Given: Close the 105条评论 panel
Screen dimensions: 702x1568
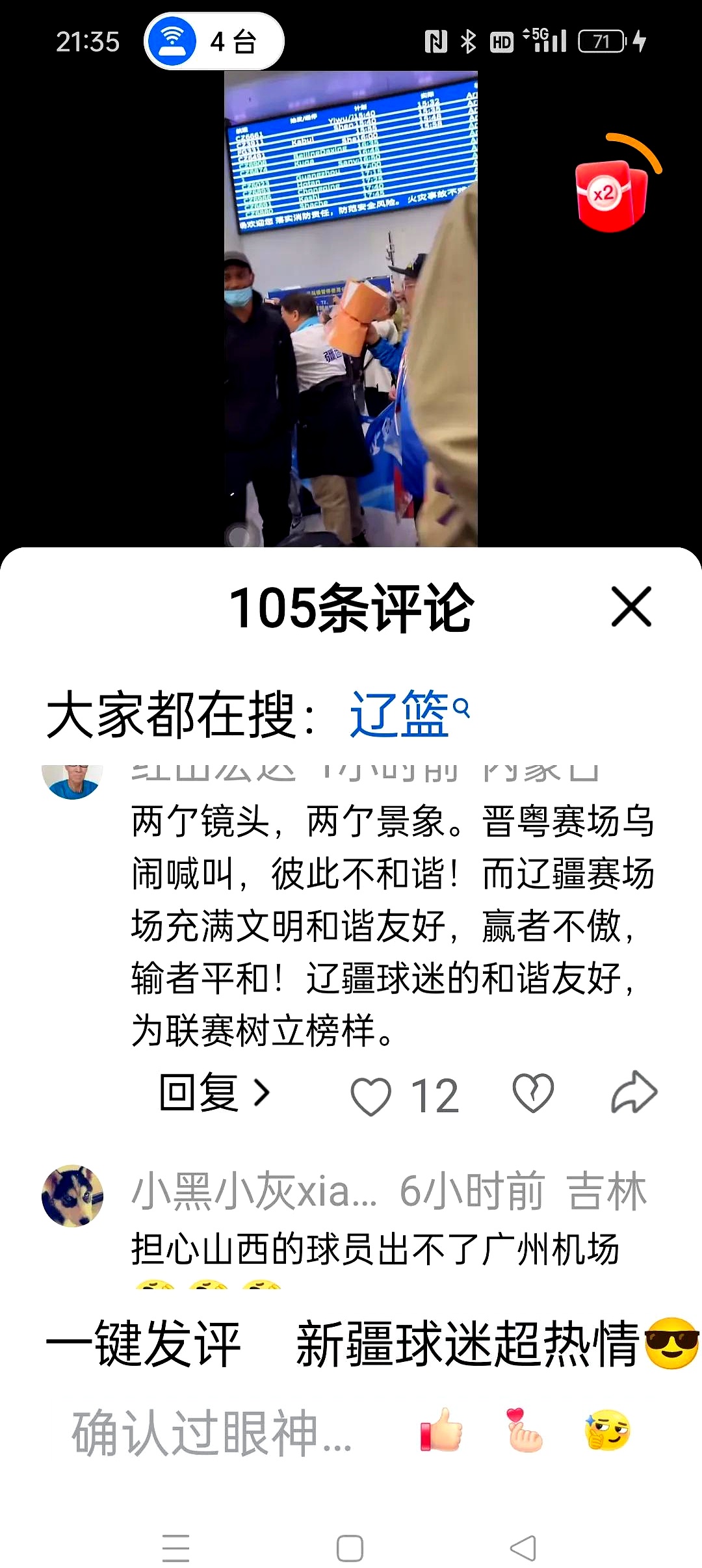Looking at the screenshot, I should click(633, 609).
